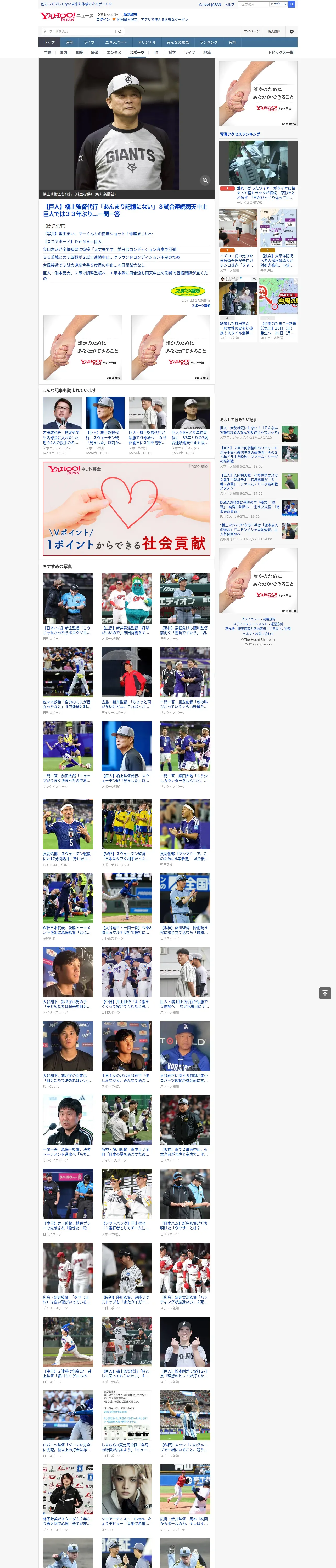The image size is (336, 1568).
Task: Switch to the ライブ top tab
Action: 89,42
